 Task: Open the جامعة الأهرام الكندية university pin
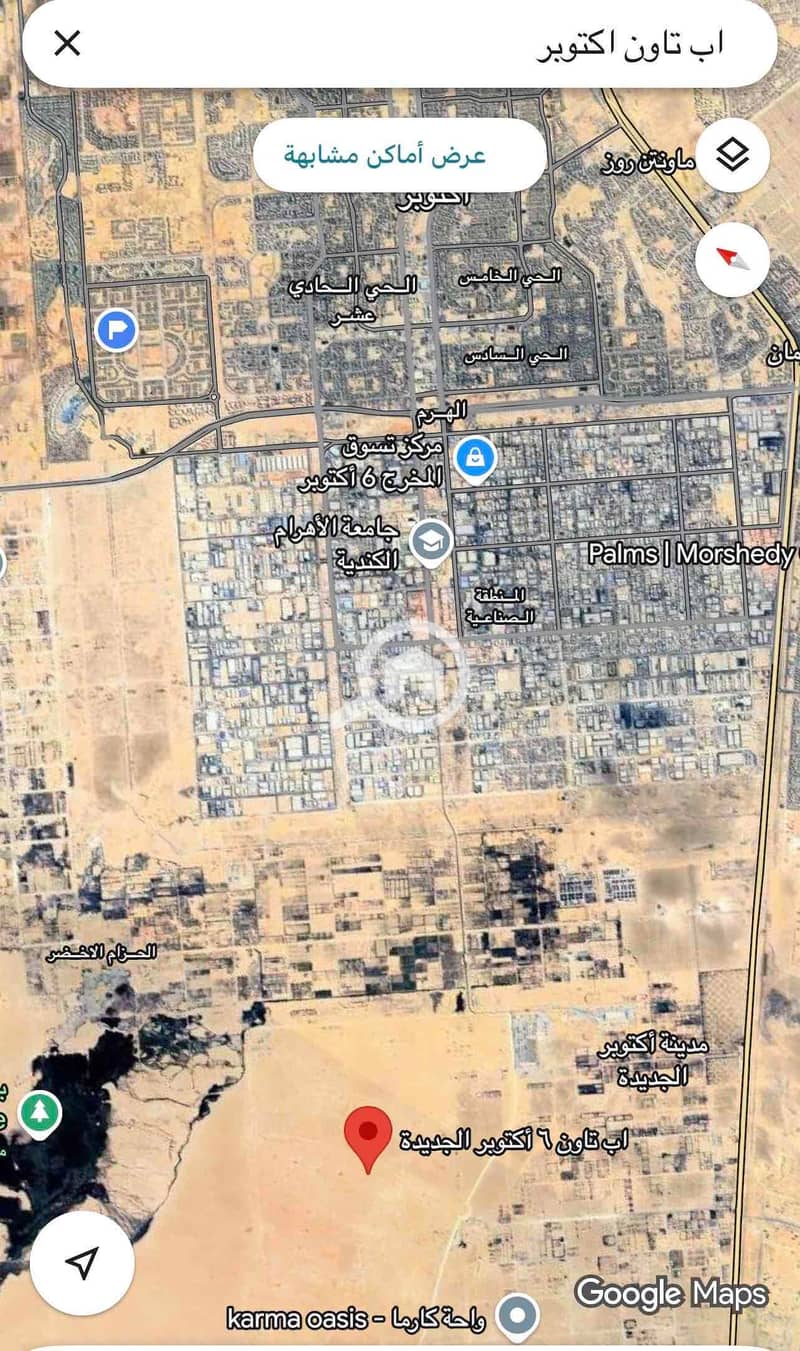click(431, 540)
